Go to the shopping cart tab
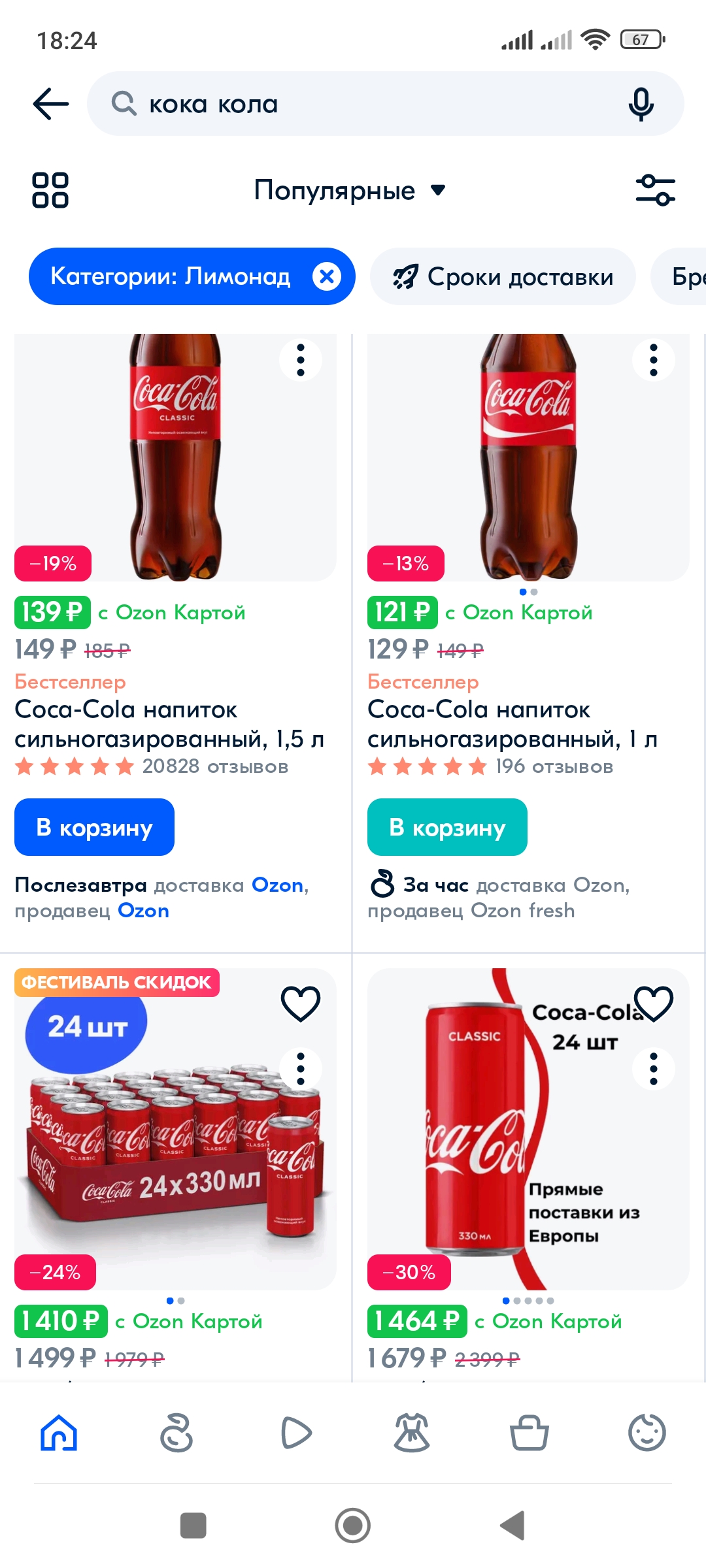This screenshot has height=1568, width=706. pyautogui.click(x=529, y=1433)
